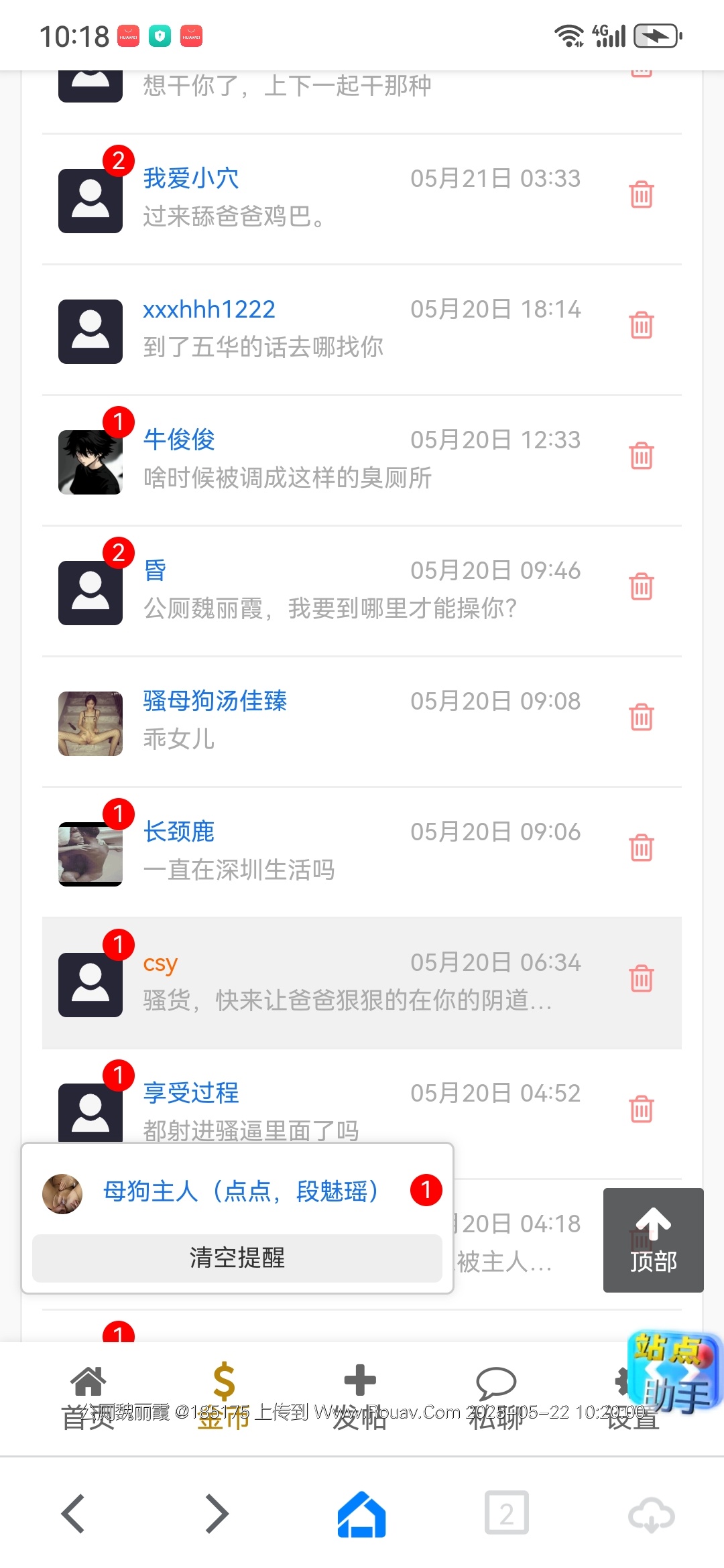Viewport: 724px width, 1568px height.
Task: Switch to the 私聊 tab
Action: 495,1396
